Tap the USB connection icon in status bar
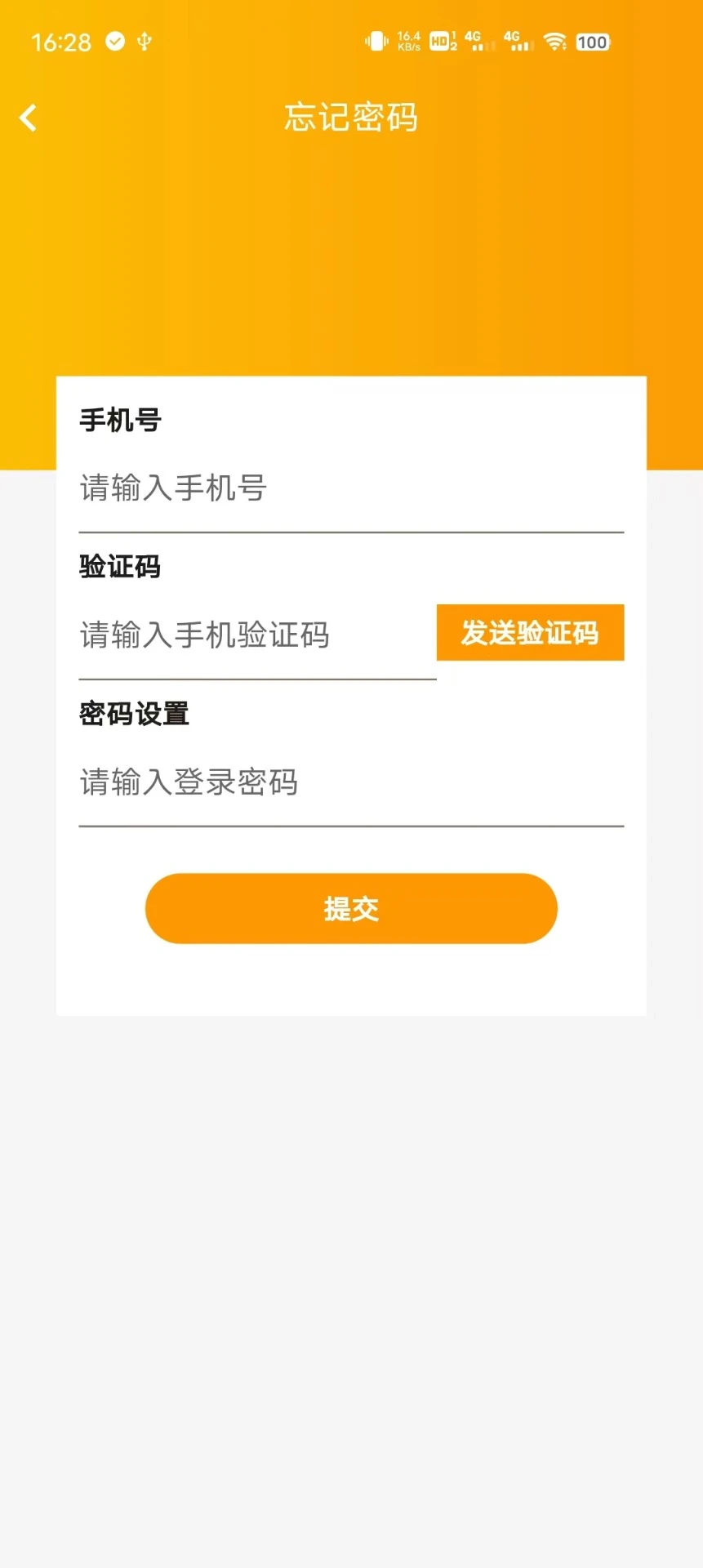Screen dimensions: 703x1568 coord(143,42)
